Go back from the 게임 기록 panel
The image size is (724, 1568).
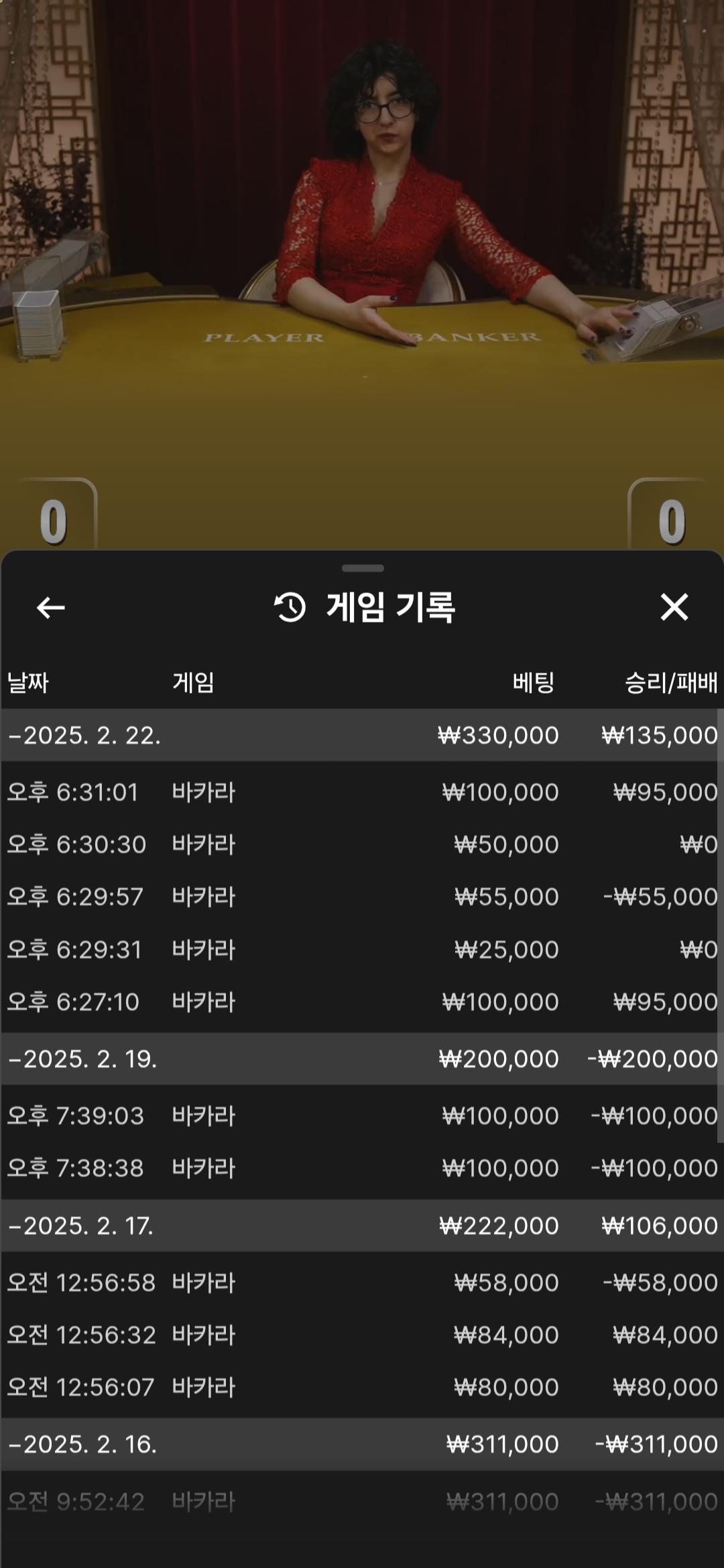click(51, 608)
